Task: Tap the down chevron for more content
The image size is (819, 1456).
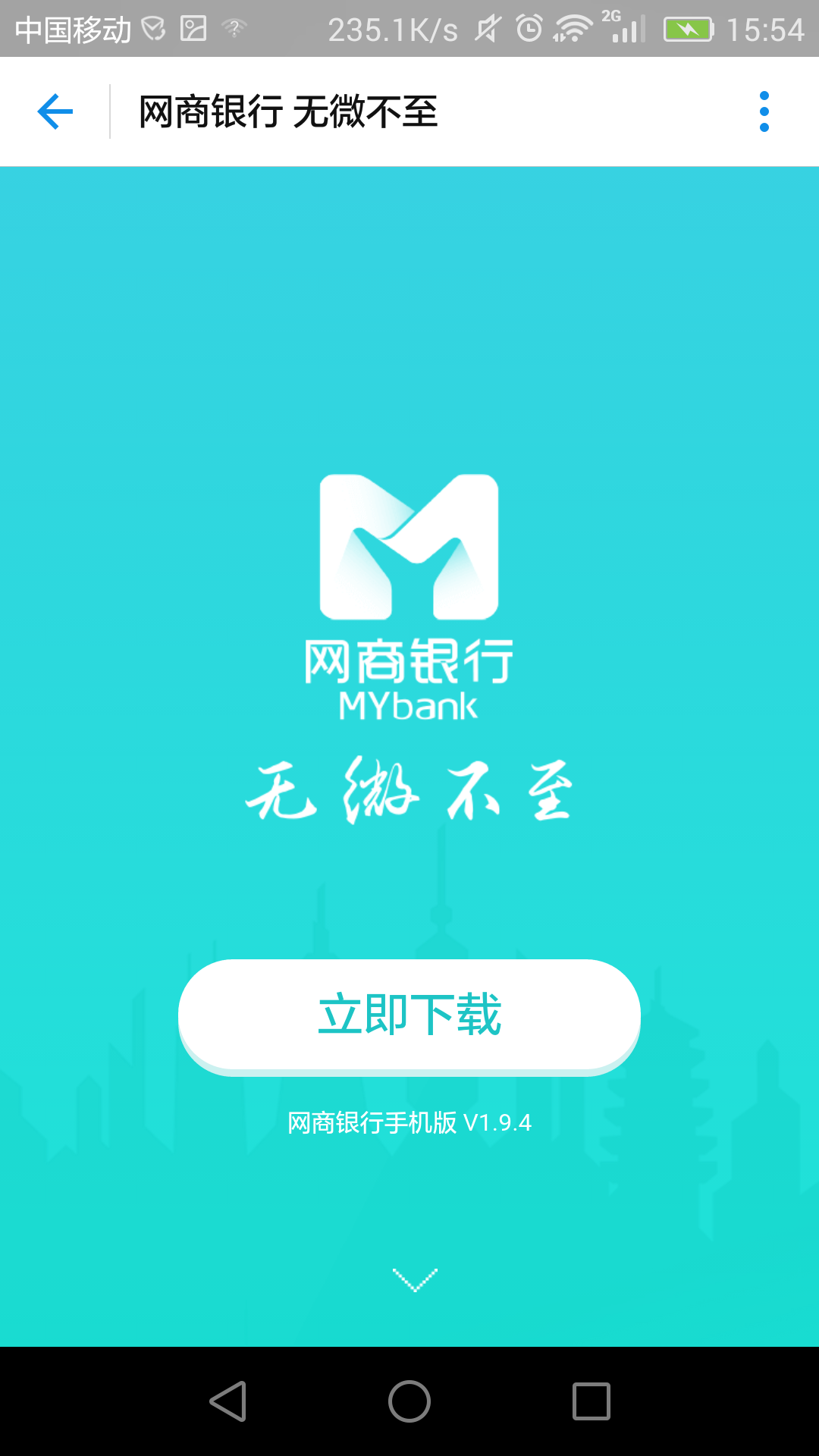Action: [x=415, y=1279]
